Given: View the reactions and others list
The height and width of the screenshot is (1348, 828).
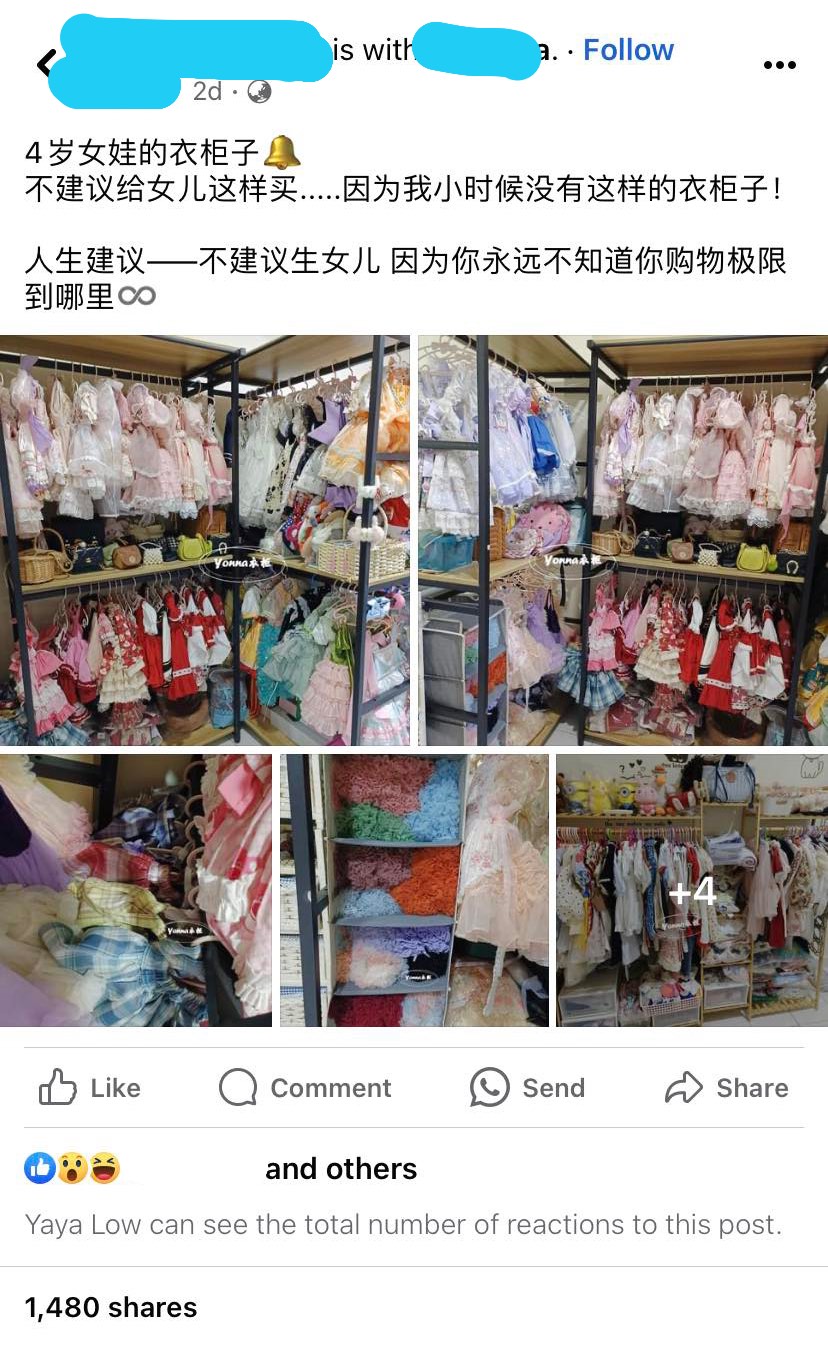Looking at the screenshot, I should tap(220, 1168).
